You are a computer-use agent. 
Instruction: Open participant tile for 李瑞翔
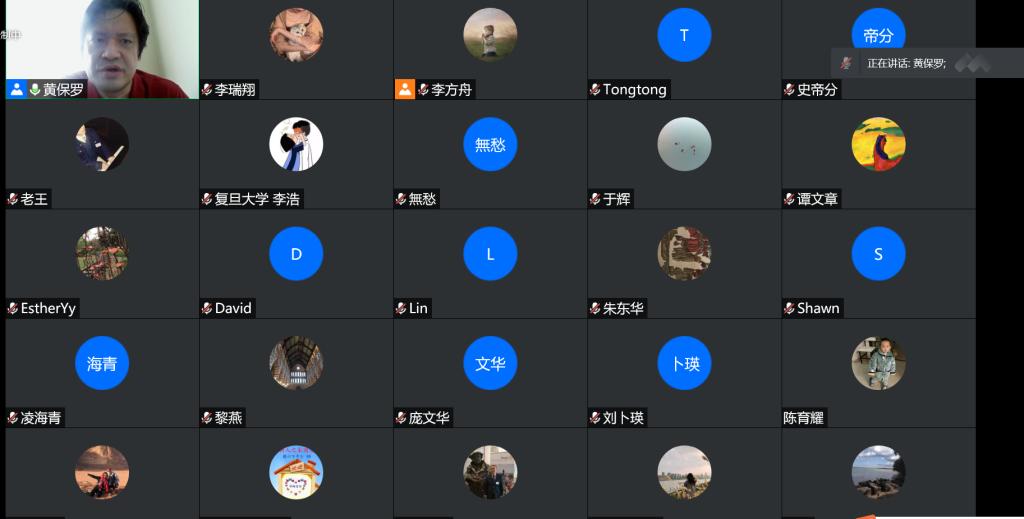click(x=296, y=48)
